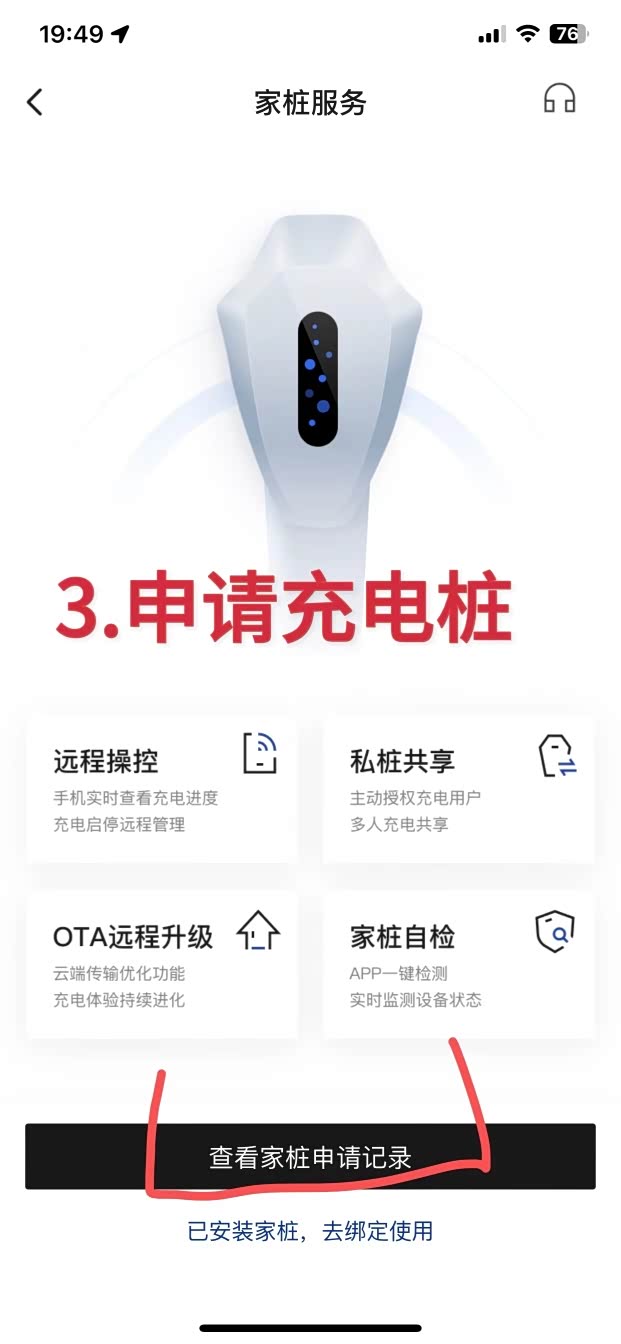
Task: Open the 远程操控 card
Action: [162, 788]
